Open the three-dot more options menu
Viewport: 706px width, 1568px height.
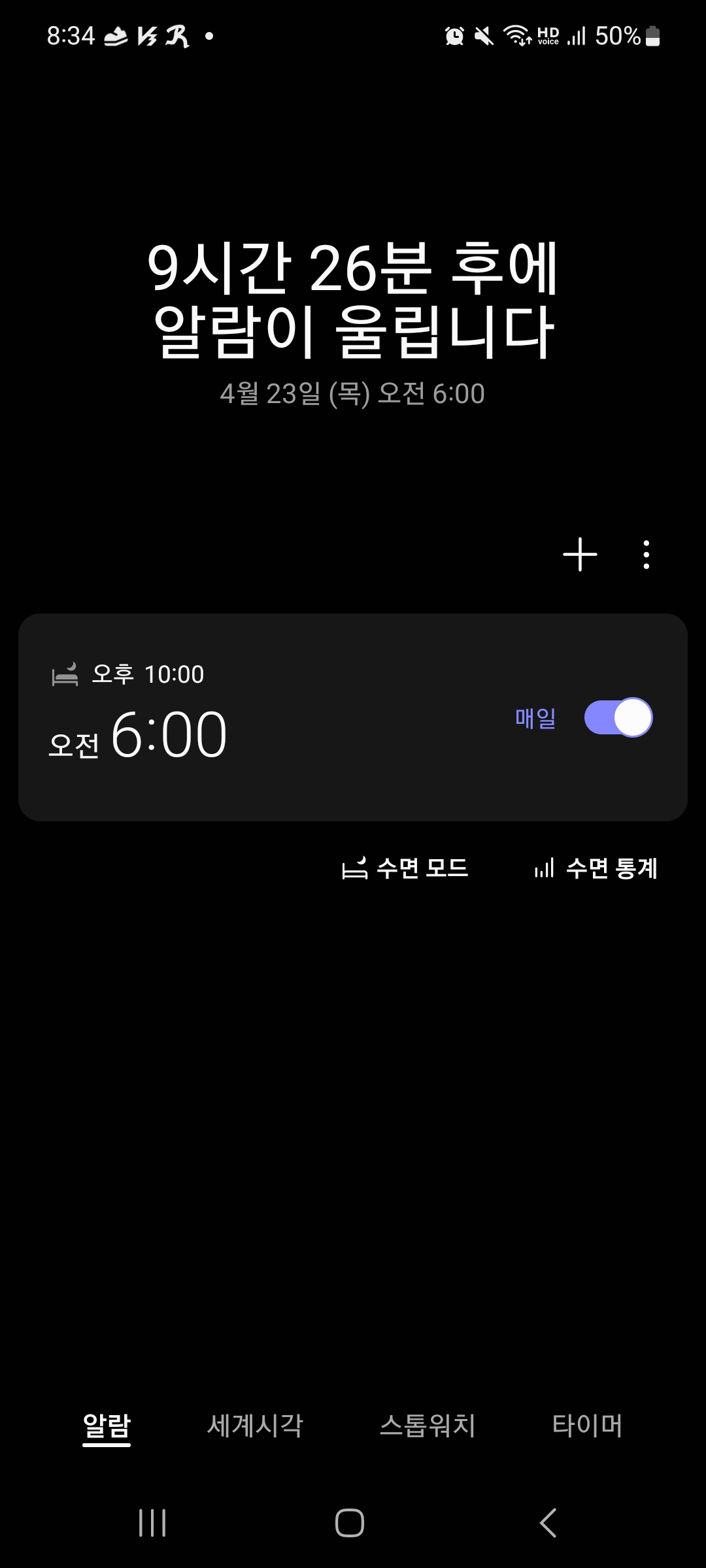tap(646, 554)
